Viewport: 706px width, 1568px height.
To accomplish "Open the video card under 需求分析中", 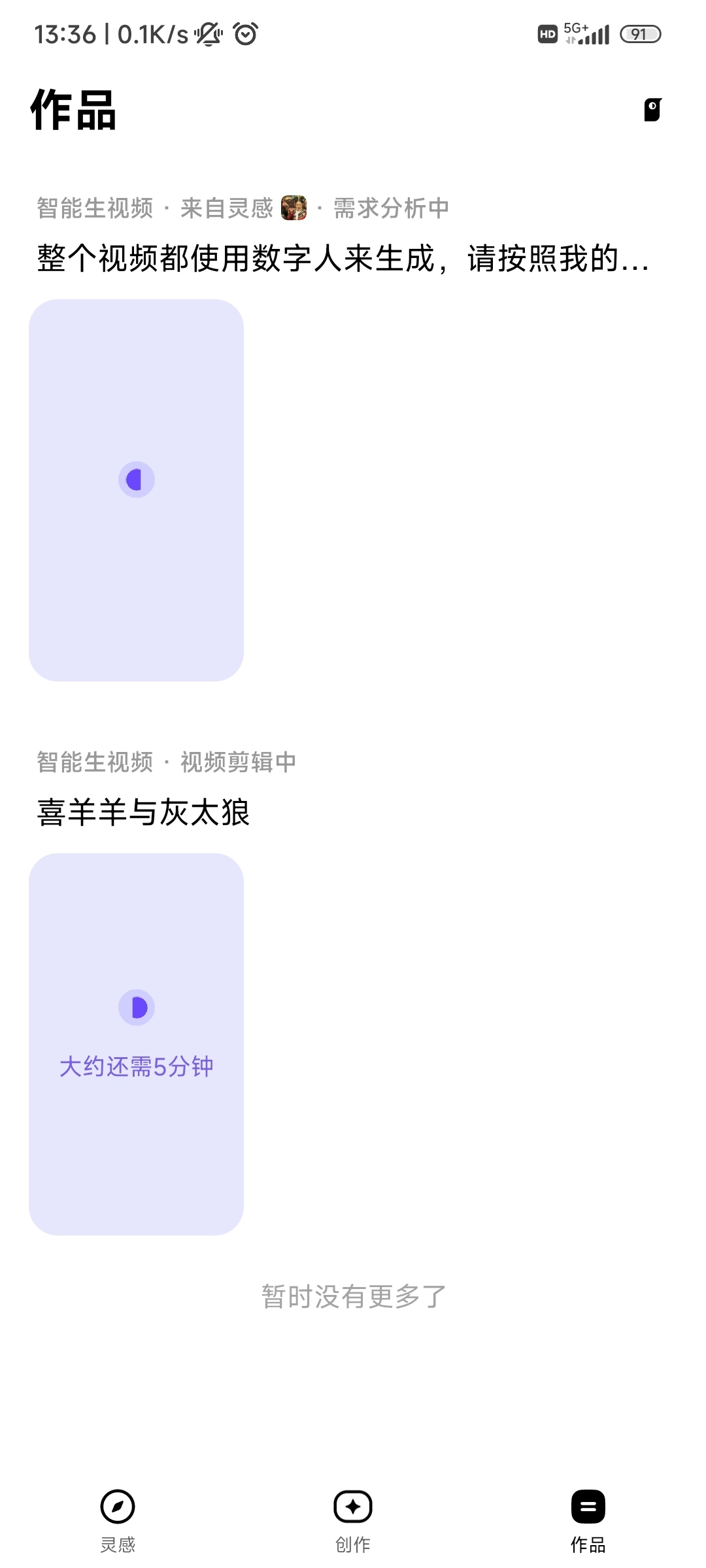I will [136, 490].
